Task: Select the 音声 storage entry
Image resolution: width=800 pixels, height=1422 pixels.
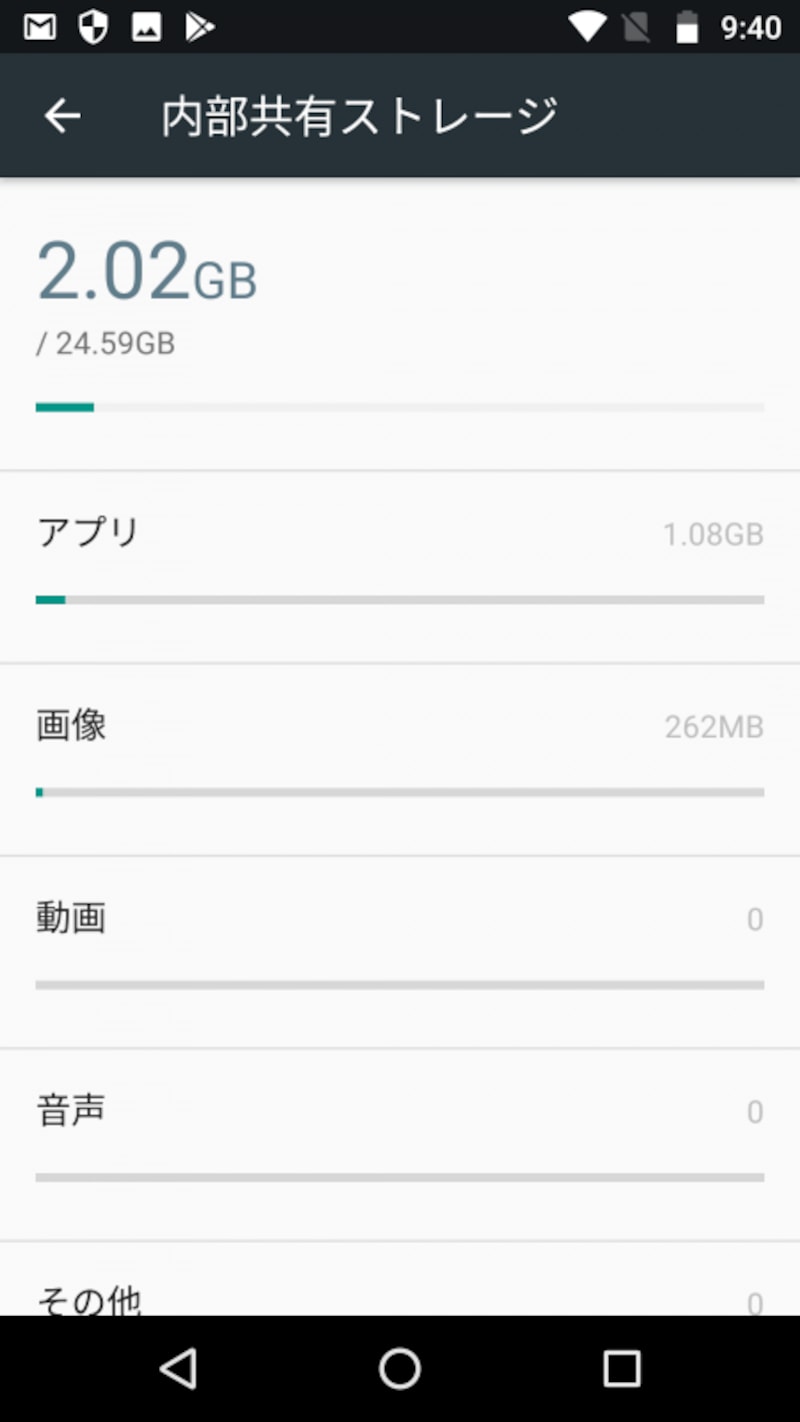Action: 400,1110
